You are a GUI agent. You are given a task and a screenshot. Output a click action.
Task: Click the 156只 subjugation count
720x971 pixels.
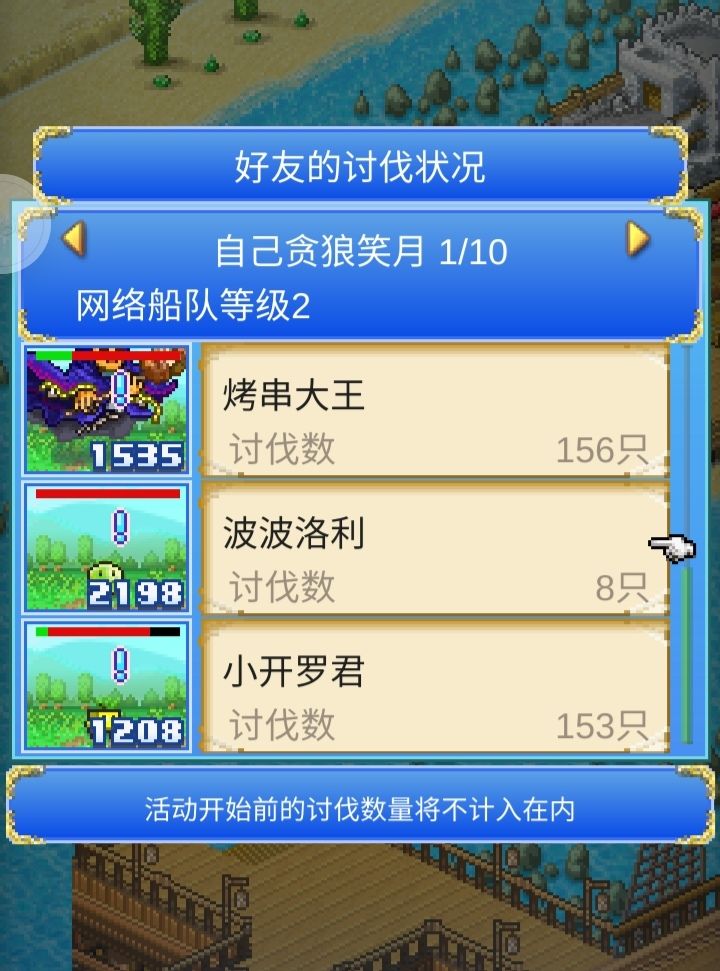coord(593,450)
